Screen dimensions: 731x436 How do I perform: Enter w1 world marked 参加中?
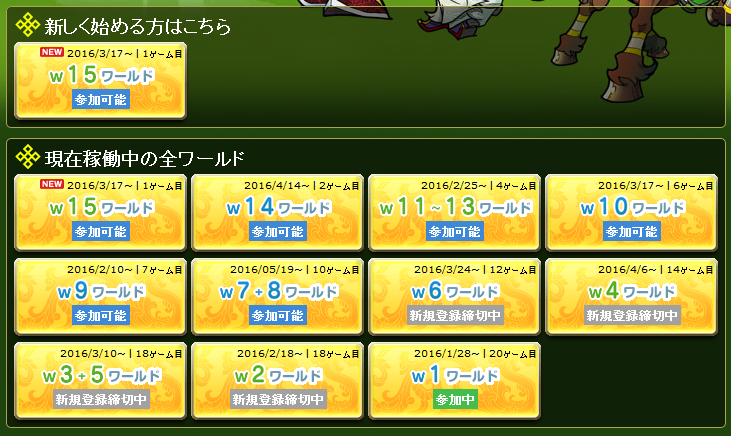coord(454,380)
